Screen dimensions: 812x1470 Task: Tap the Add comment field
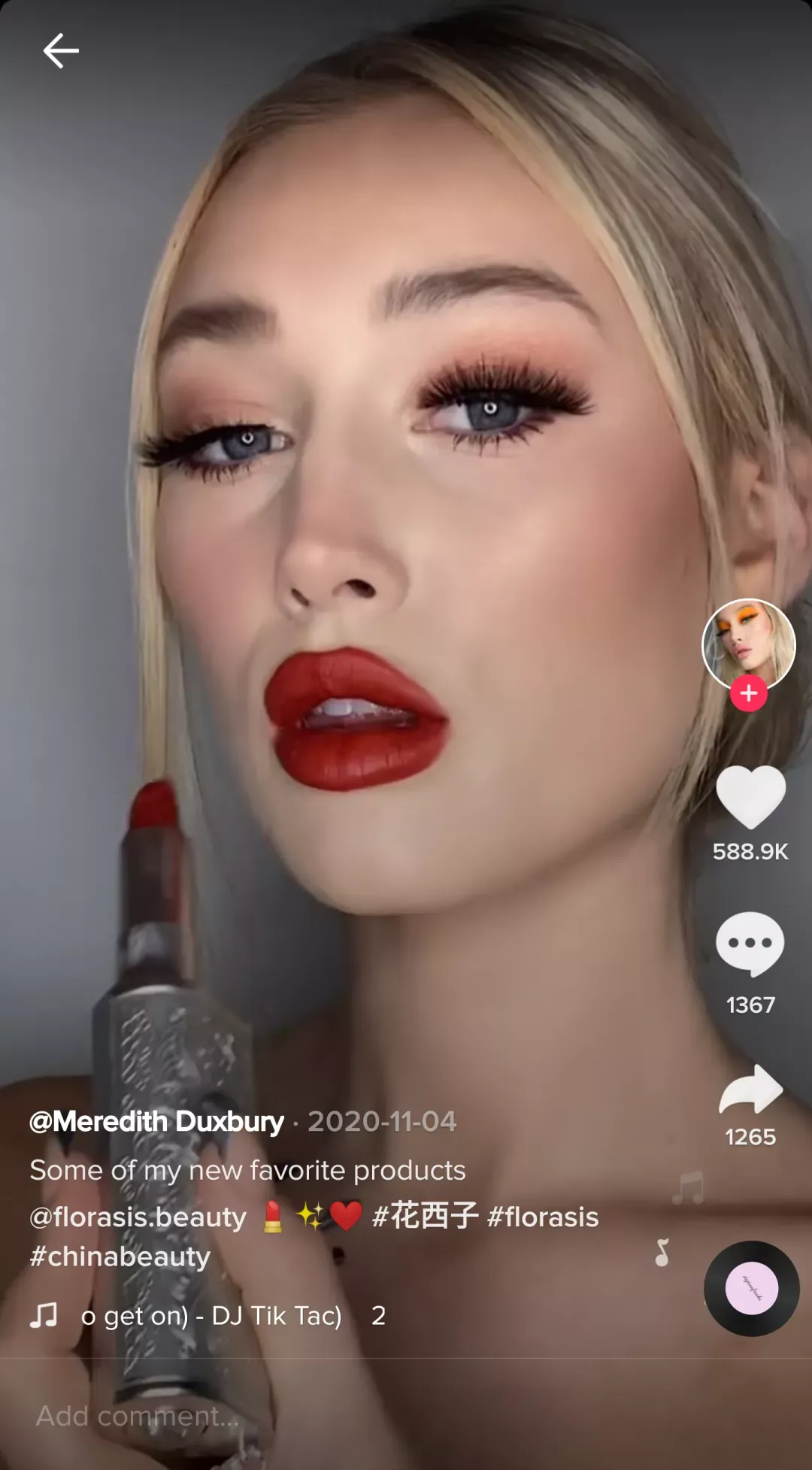(x=406, y=1416)
